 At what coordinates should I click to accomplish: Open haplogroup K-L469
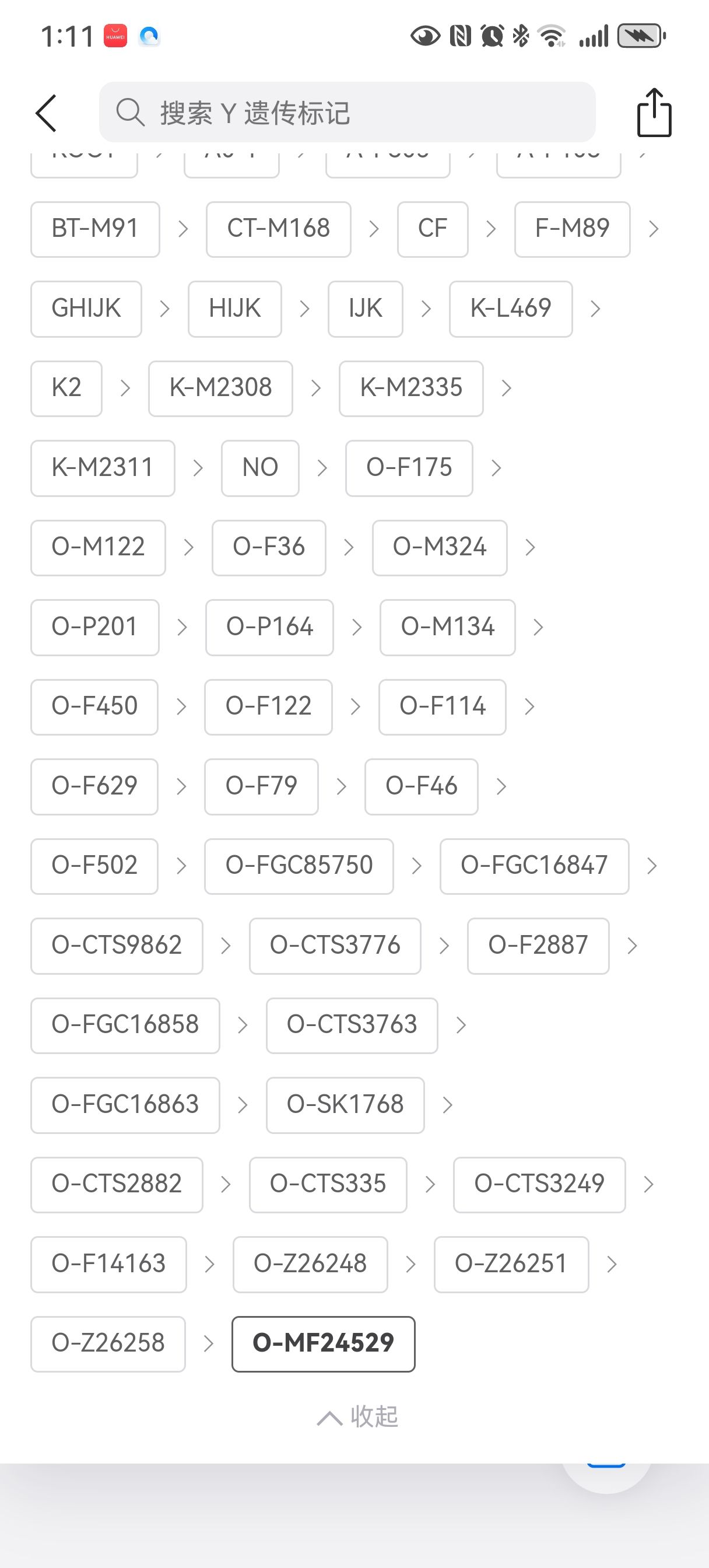[x=511, y=309]
